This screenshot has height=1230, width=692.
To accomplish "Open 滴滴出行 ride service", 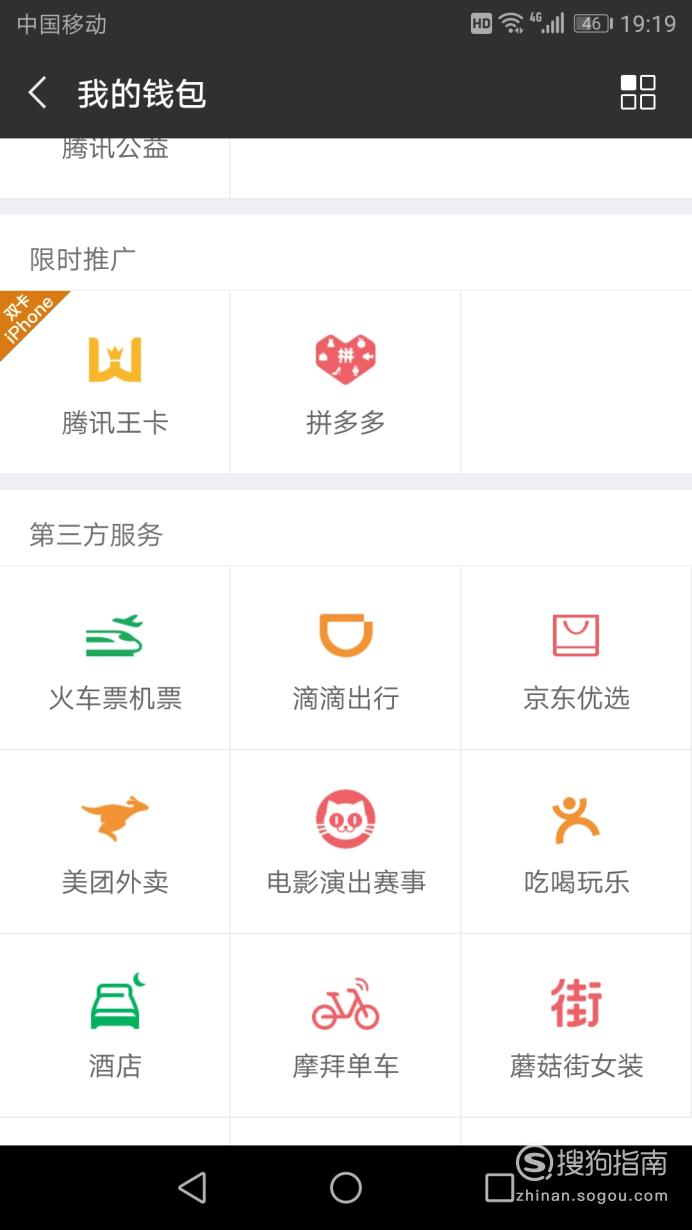I will click(346, 658).
